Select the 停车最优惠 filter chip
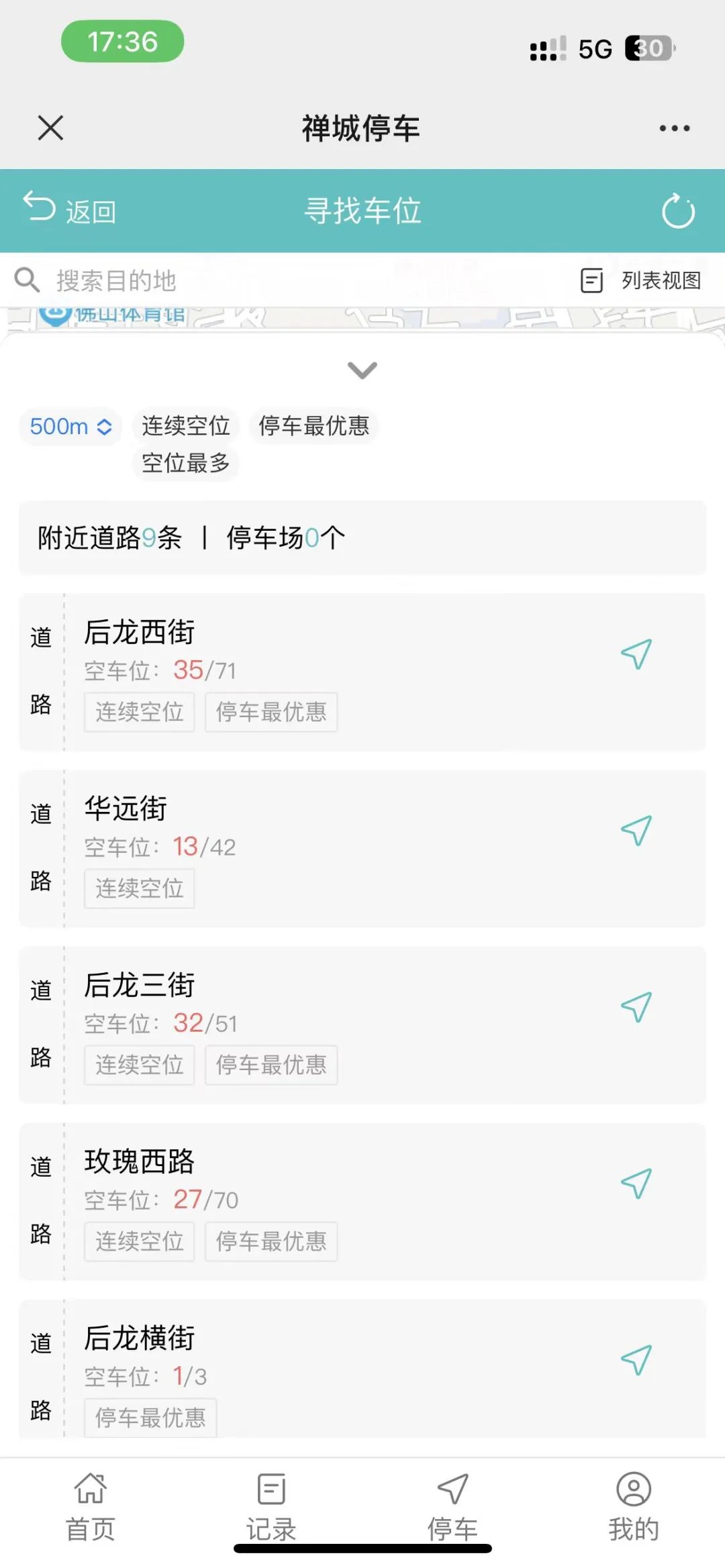This screenshot has width=725, height=1568. coord(314,426)
